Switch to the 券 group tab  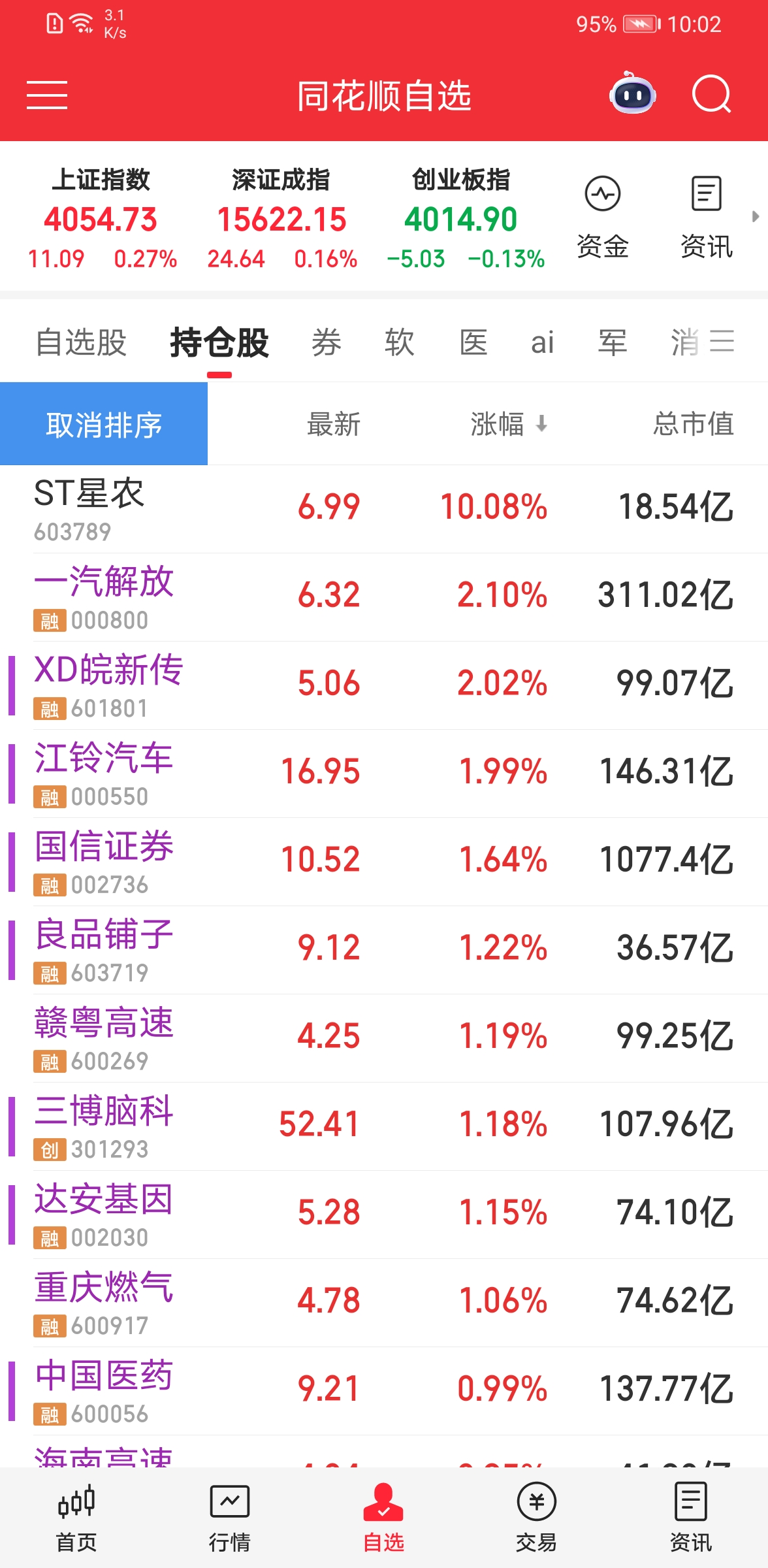point(327,342)
